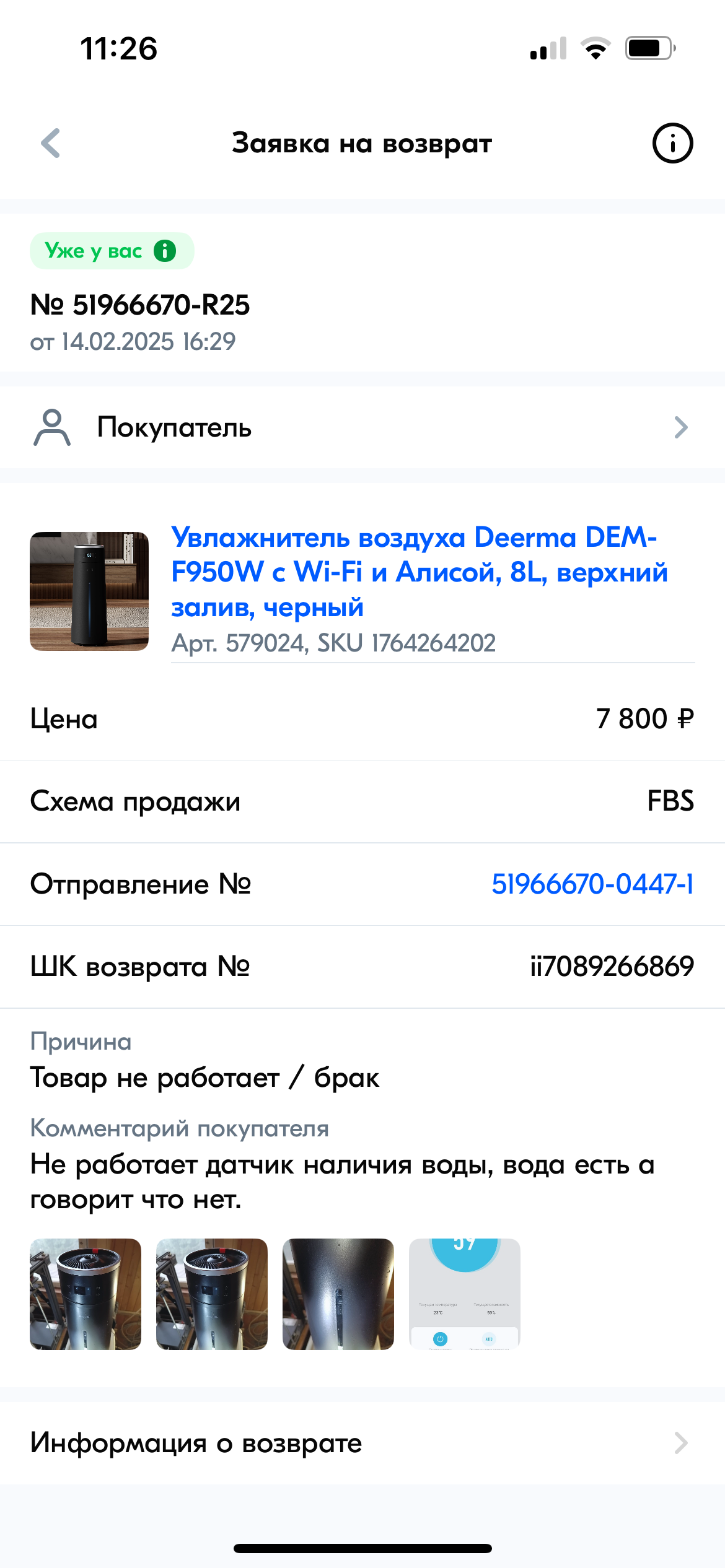Viewport: 725px width, 1568px height.
Task: Open the first buyer photo
Action: (x=86, y=1294)
